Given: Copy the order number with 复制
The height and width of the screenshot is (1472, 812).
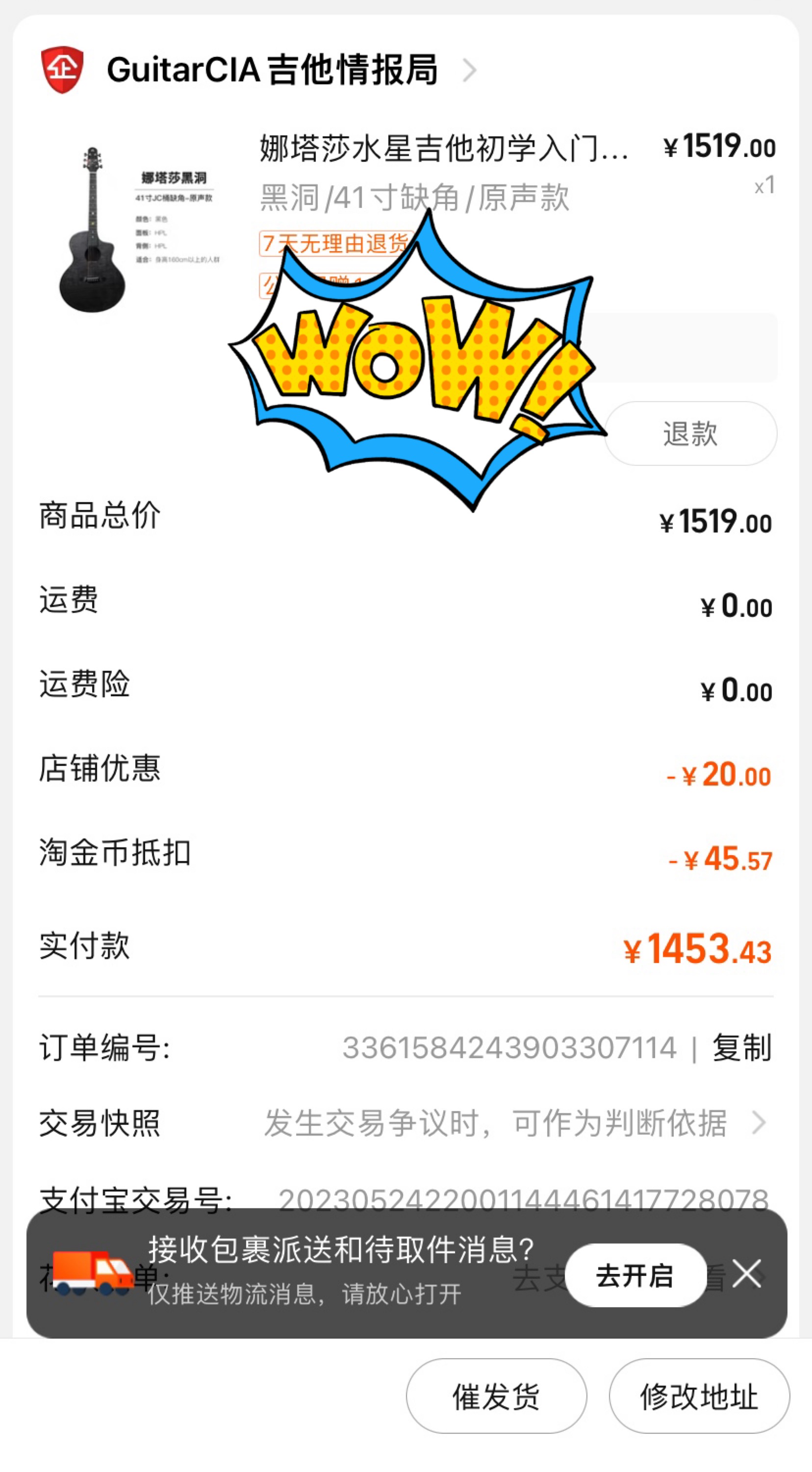Looking at the screenshot, I should click(741, 1047).
